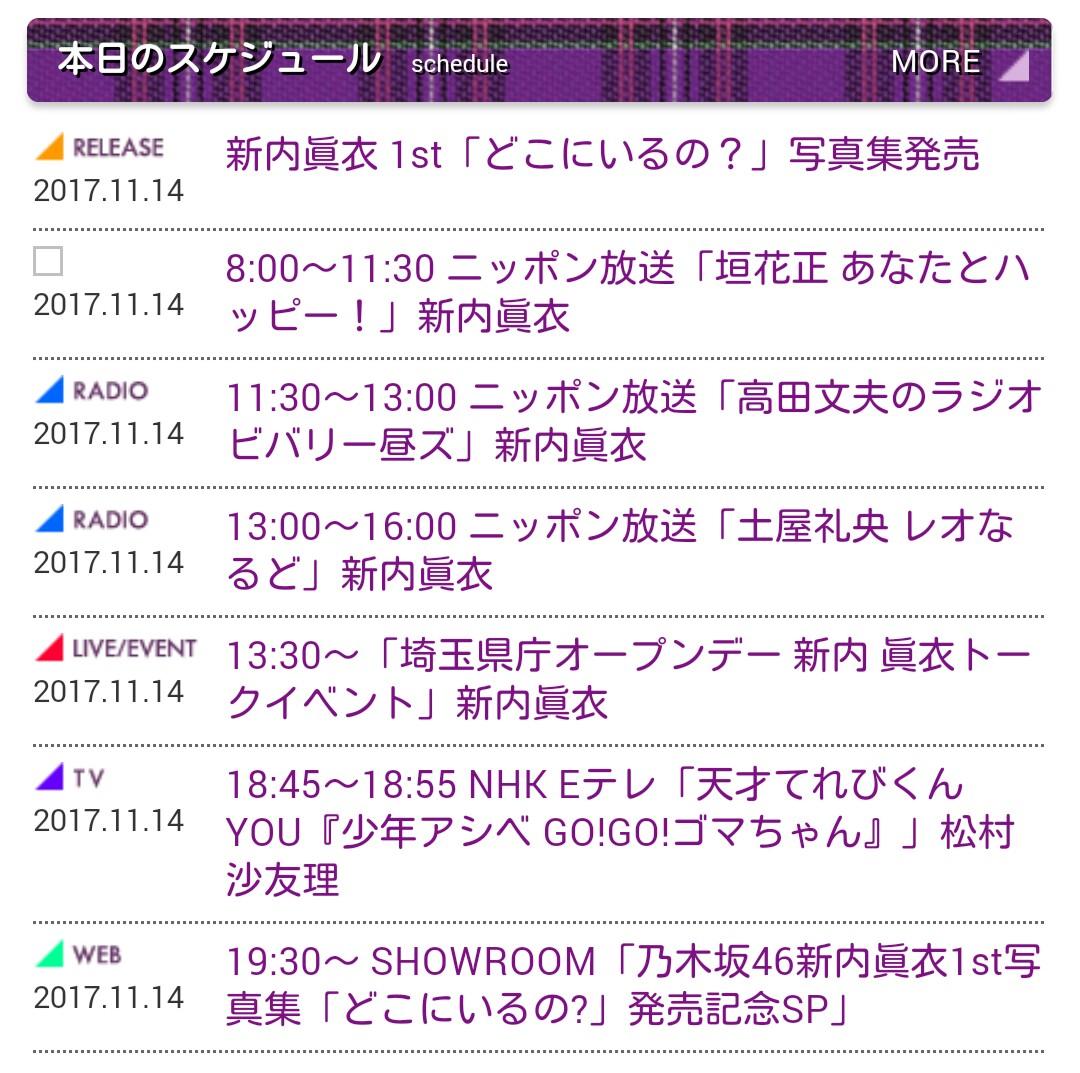This screenshot has width=1080, height=1073.
Task: View the 高田文夫のラジオビバリー昼ズ radio entry
Action: click(x=634, y=421)
